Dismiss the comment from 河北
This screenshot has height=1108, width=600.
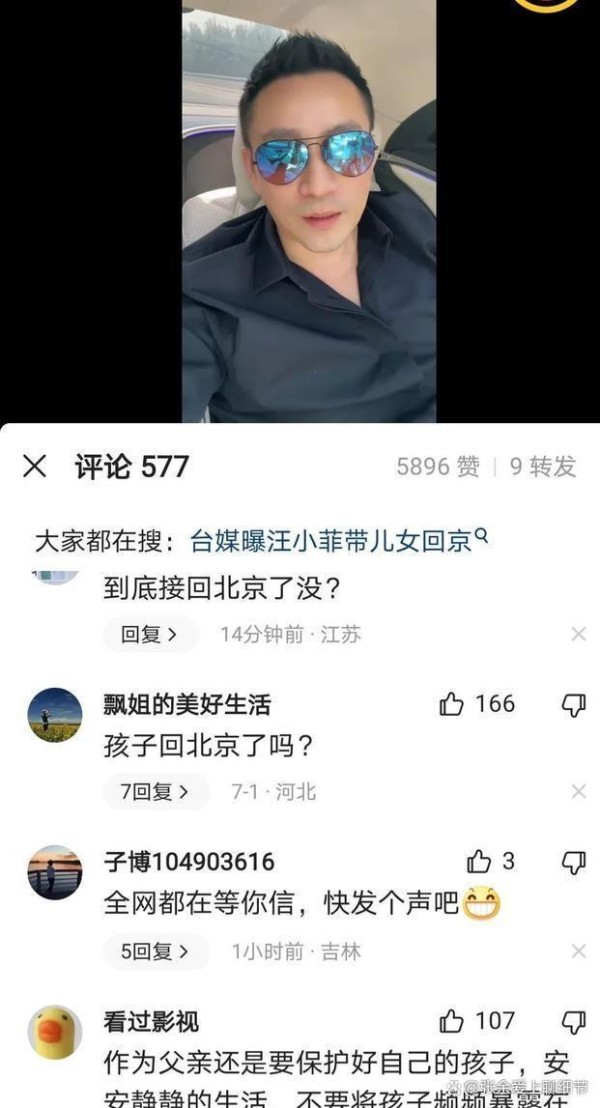(578, 792)
